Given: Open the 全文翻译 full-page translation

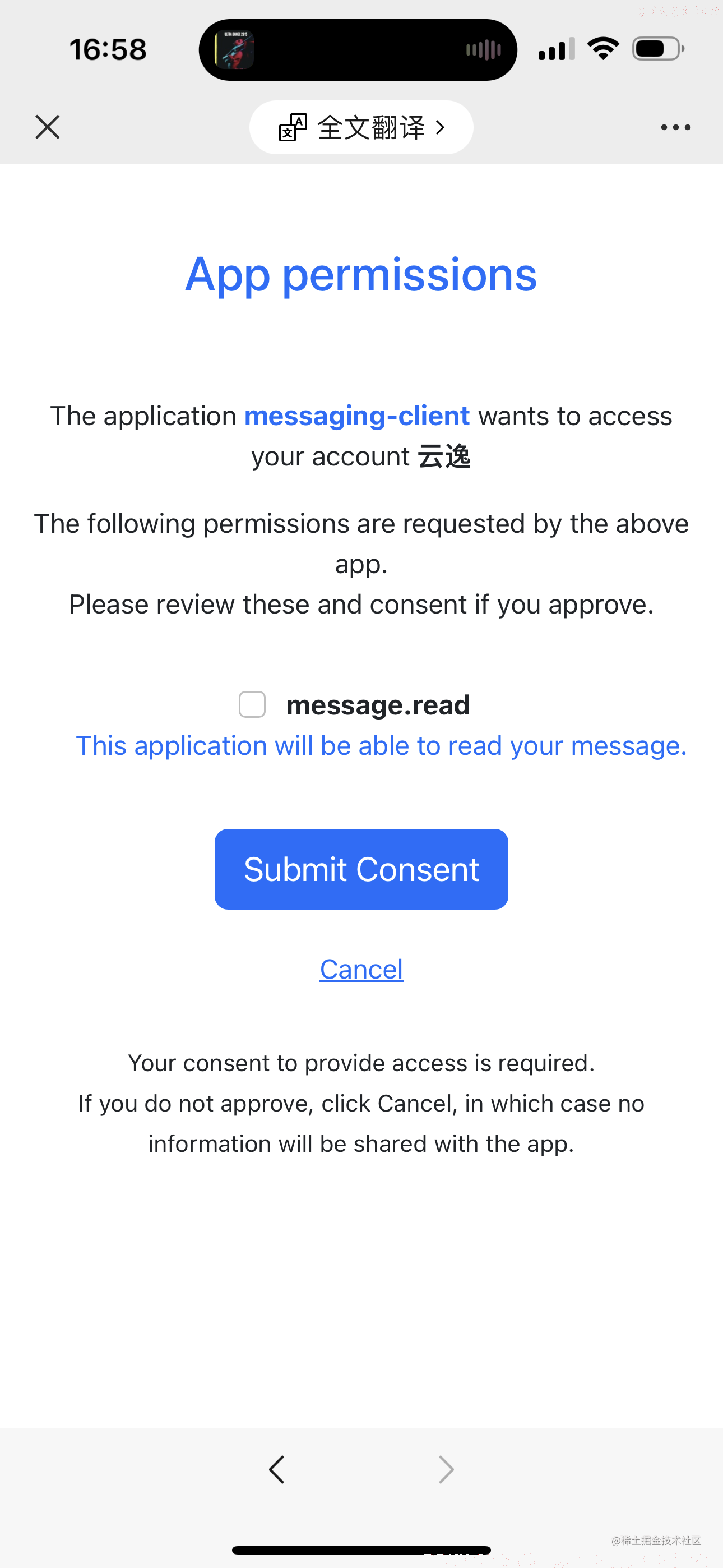Looking at the screenshot, I should click(361, 127).
